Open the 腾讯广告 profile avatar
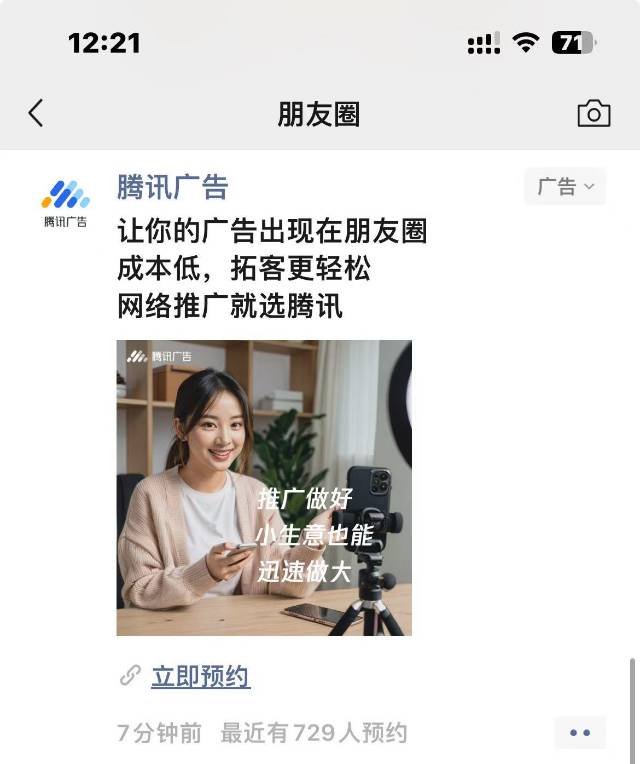 (x=65, y=201)
